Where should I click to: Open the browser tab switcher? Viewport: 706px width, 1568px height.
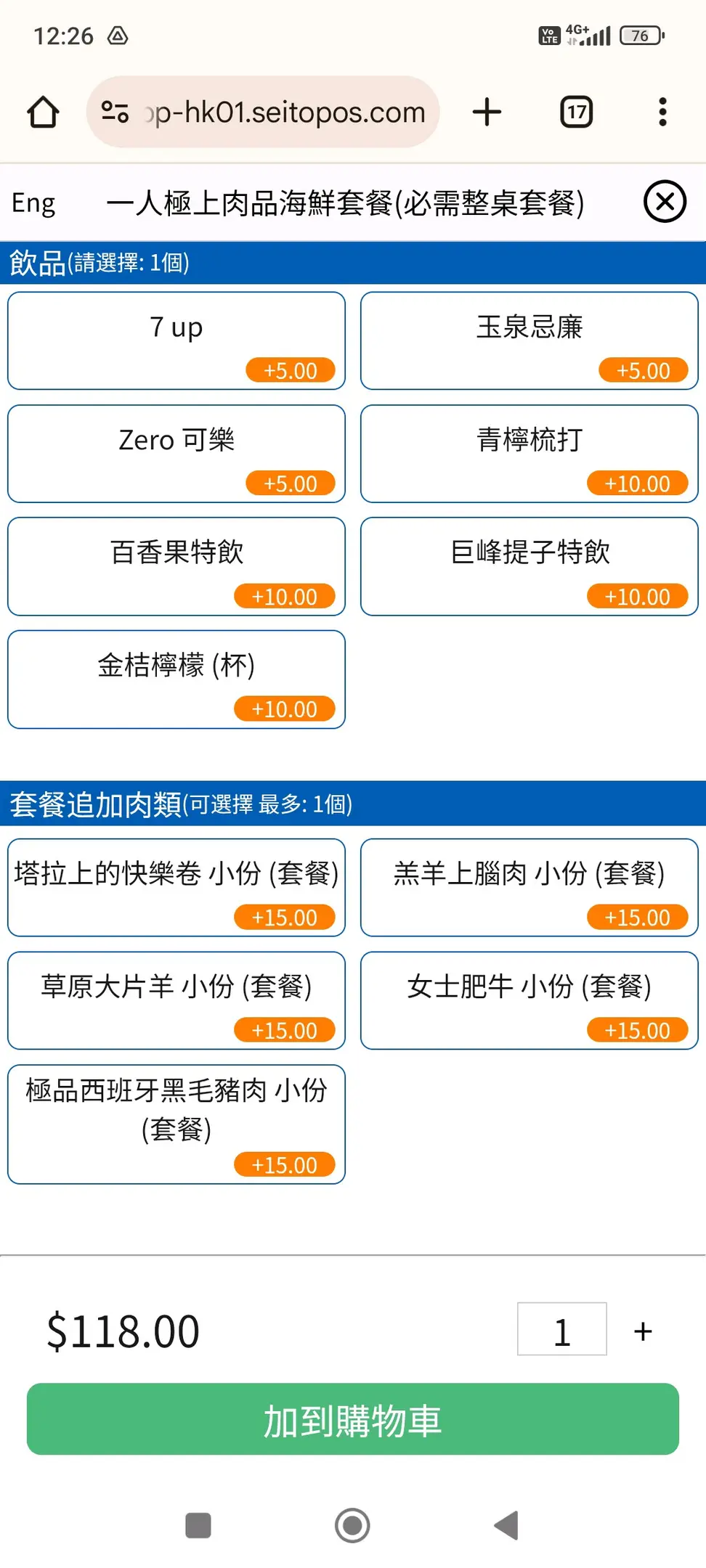[577, 112]
